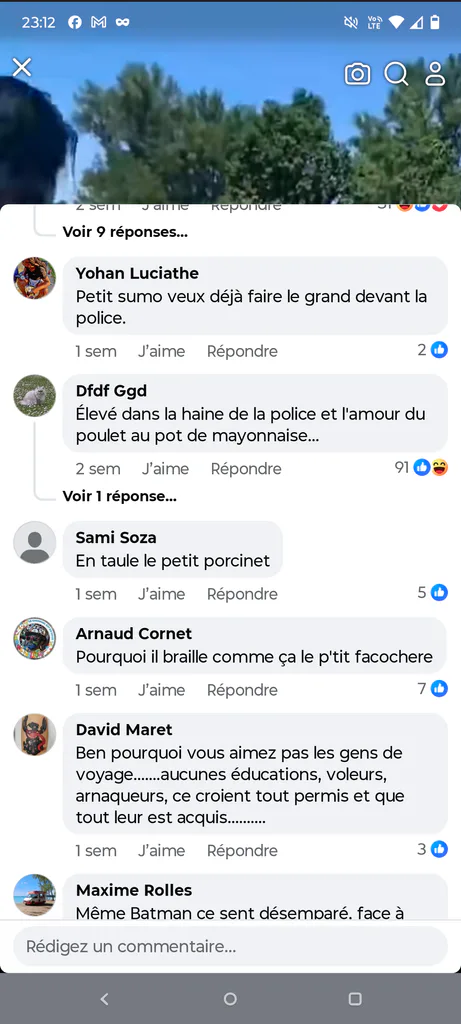Screen dimensions: 461x1024
Task: Expand "Voir 9 réponses..."
Action: (x=125, y=232)
